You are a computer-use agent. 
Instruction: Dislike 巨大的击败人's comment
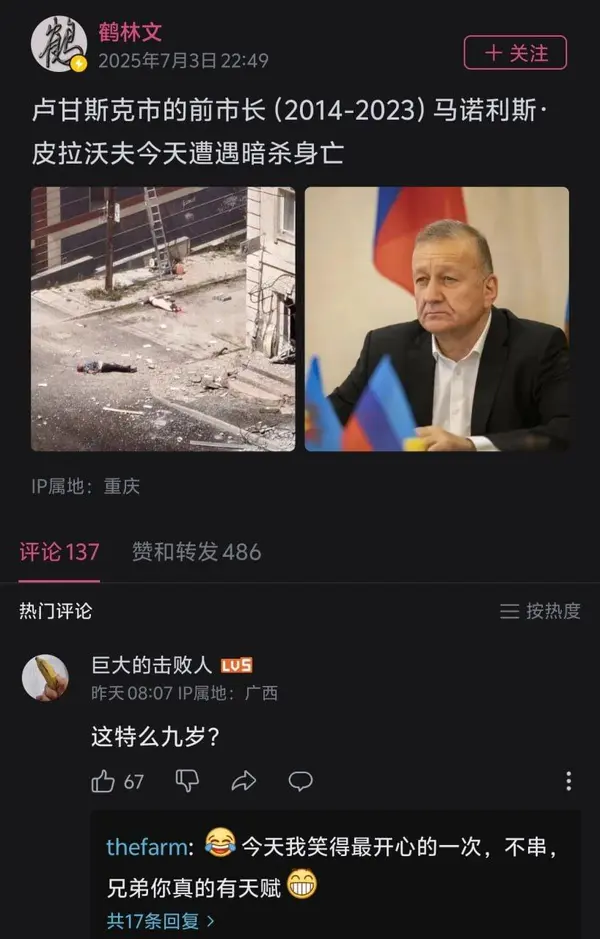click(187, 781)
